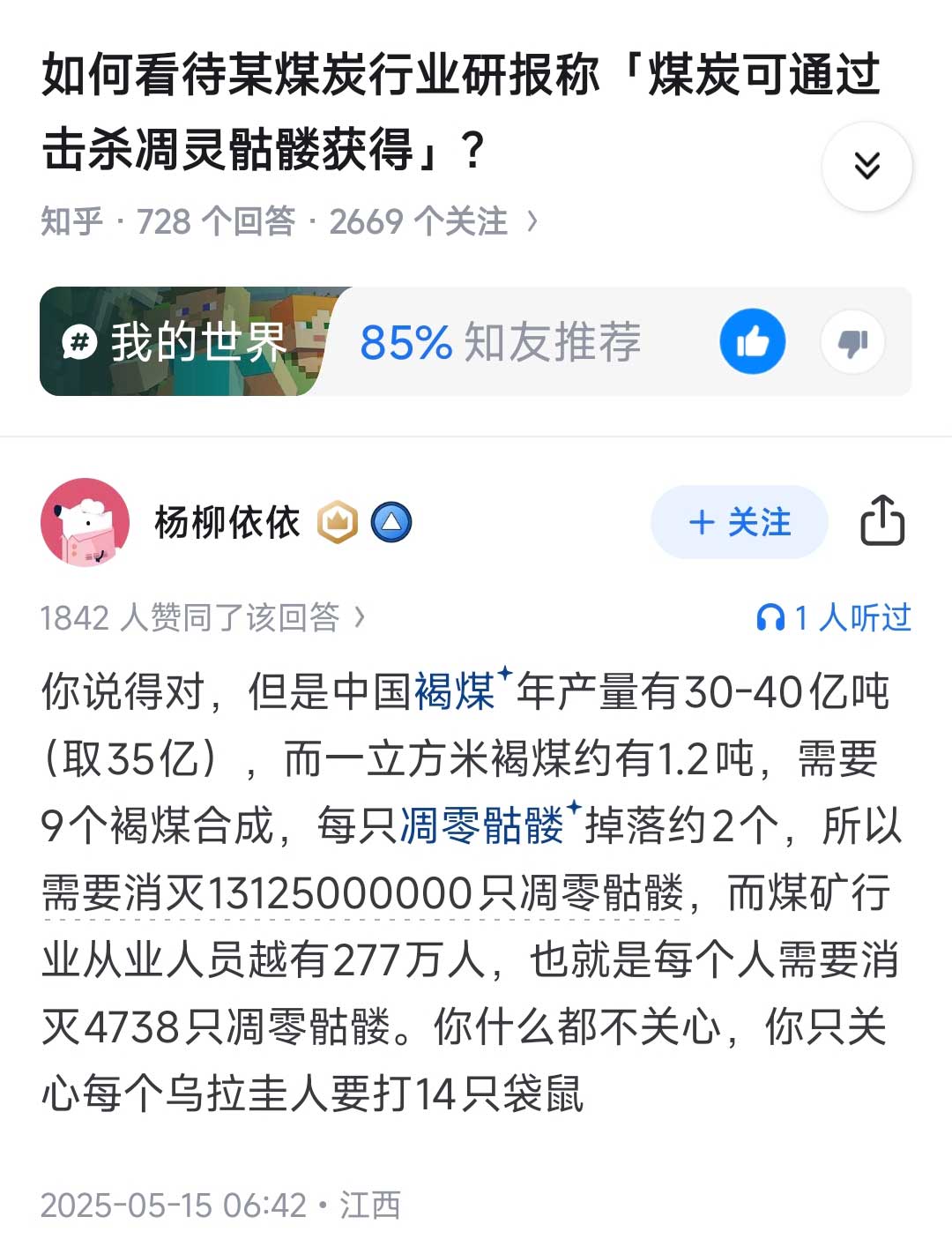Screen dimensions: 952x1254
Task: Open the 凋零骷髅 keyword link
Action: click(x=483, y=826)
